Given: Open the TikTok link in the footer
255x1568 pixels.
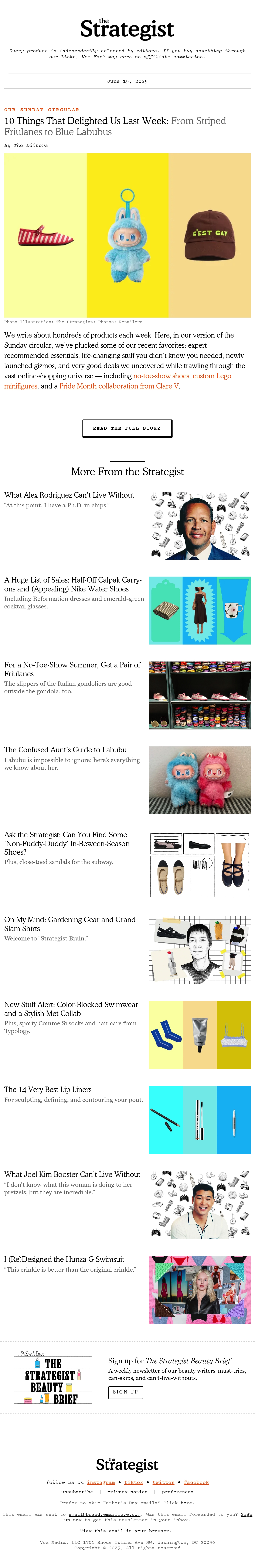Looking at the screenshot, I should (x=134, y=1482).
